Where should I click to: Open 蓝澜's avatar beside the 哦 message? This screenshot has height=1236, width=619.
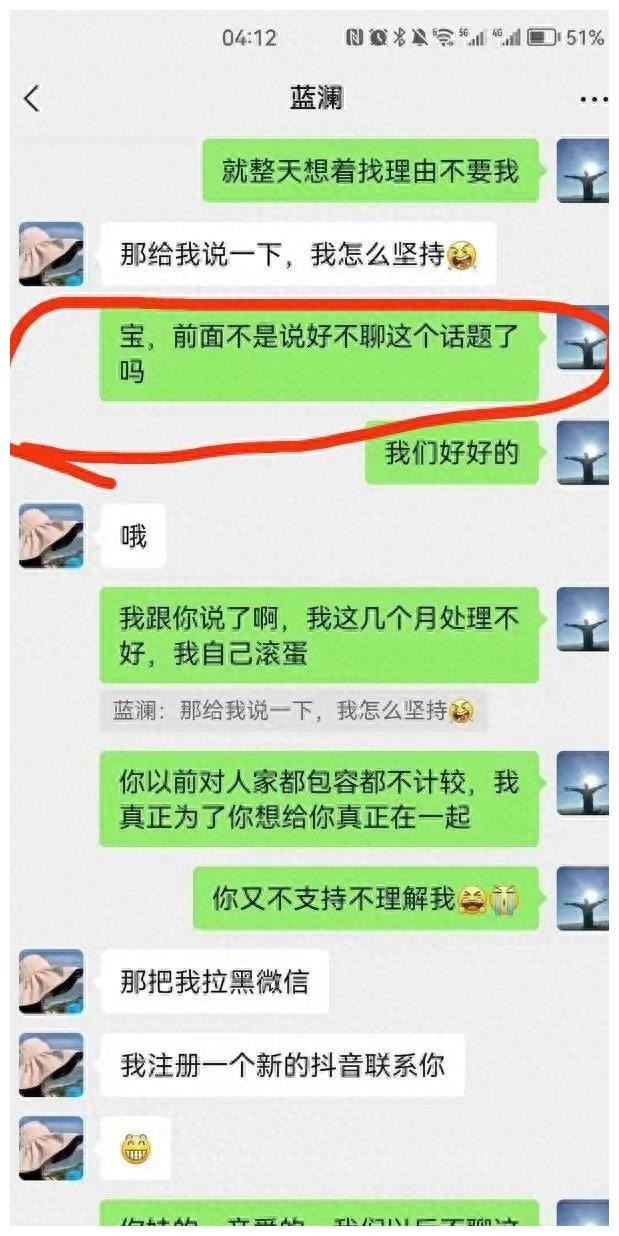coord(51,537)
